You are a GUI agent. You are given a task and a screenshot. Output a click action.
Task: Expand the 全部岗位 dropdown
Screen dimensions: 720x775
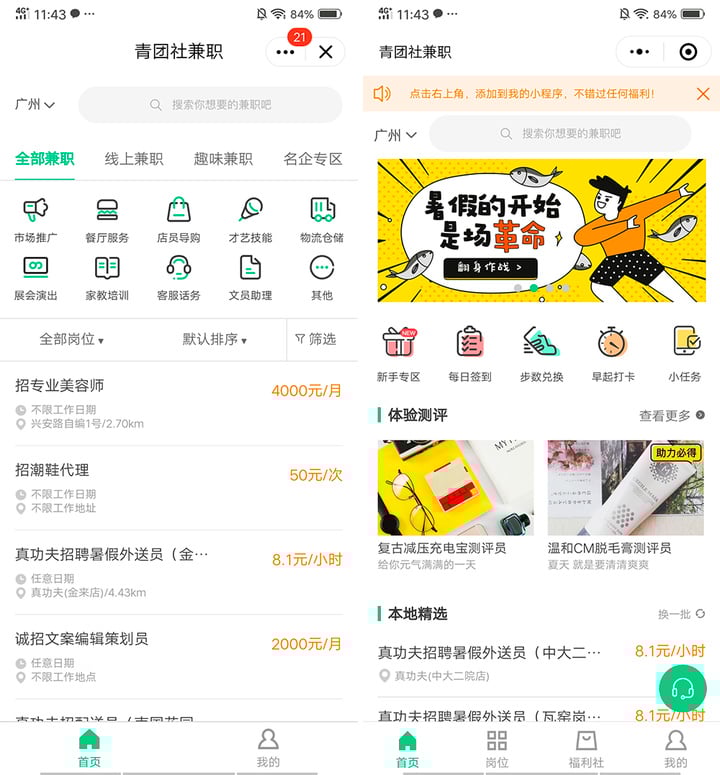pos(71,340)
